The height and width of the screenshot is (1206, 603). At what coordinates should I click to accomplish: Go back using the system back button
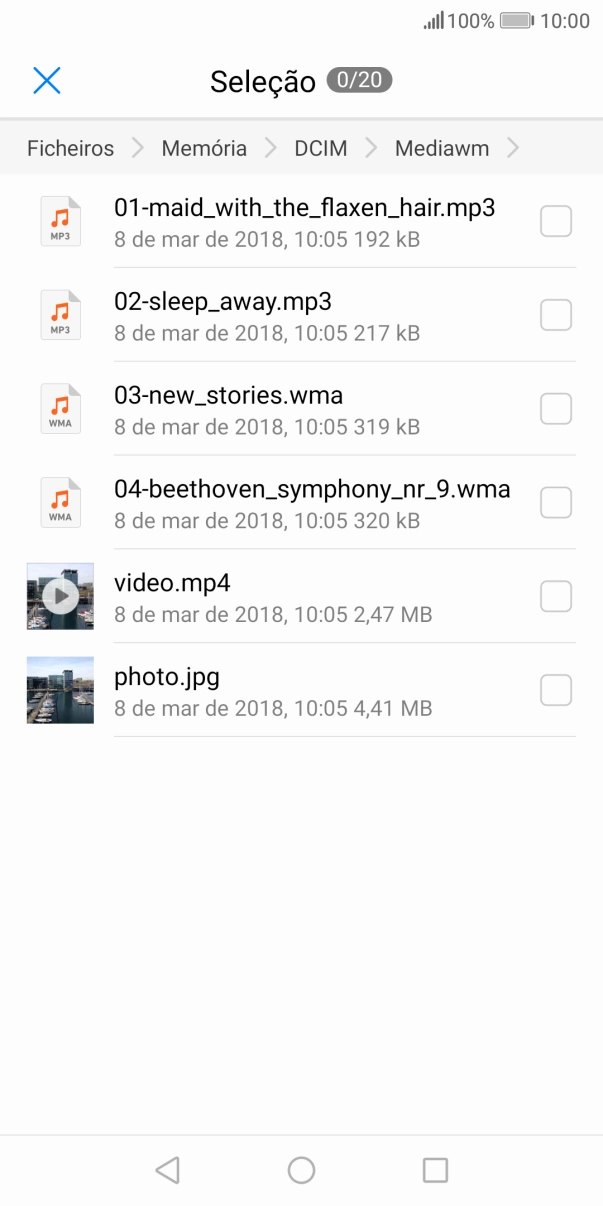click(x=167, y=1170)
